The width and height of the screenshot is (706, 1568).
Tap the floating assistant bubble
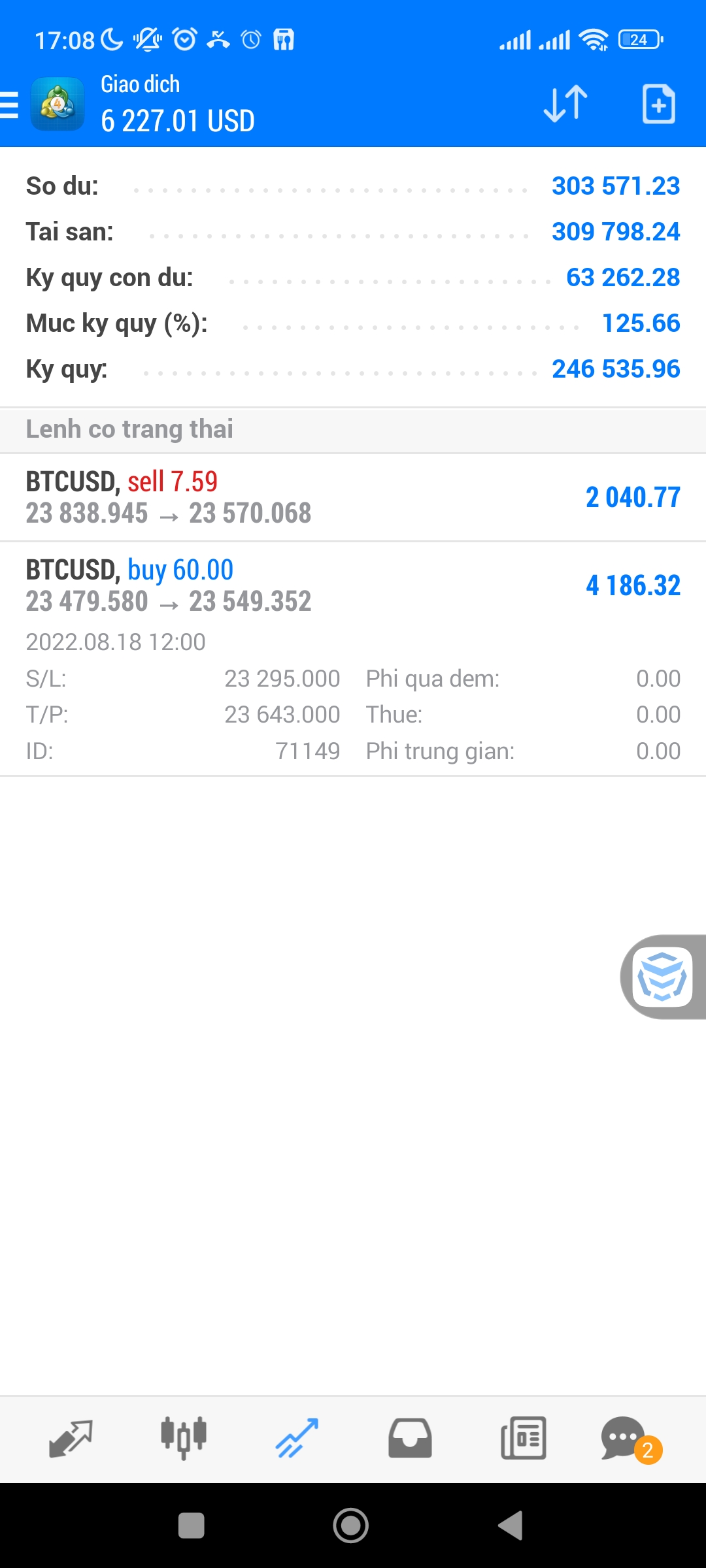662,977
